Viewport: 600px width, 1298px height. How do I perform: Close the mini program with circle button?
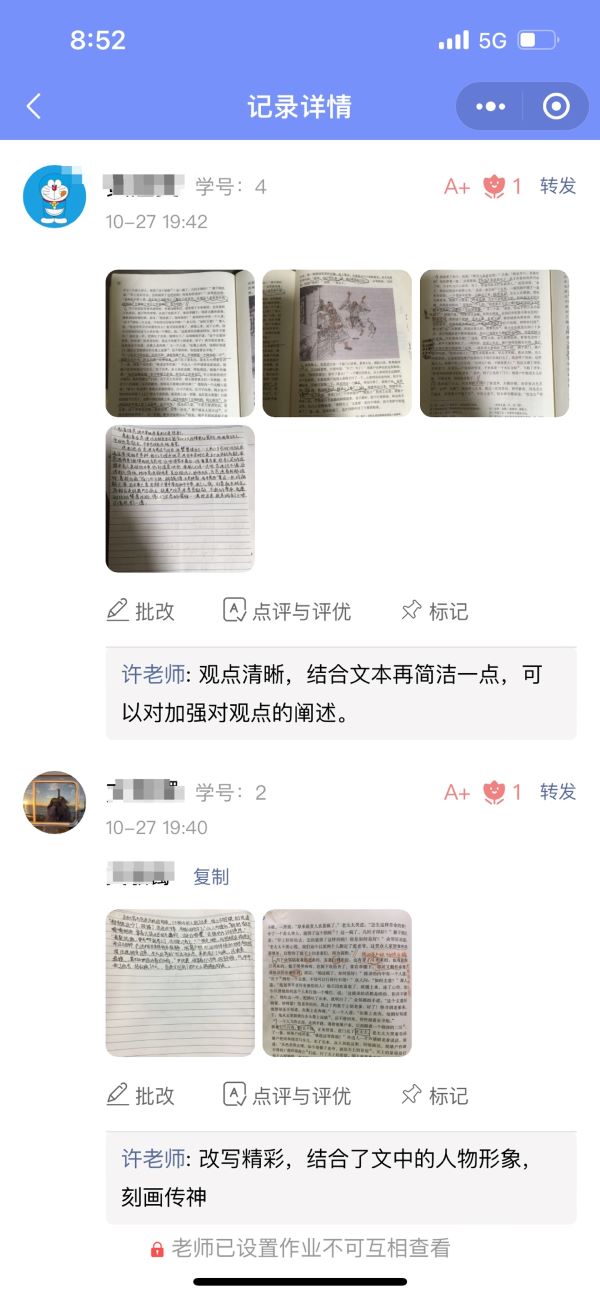point(555,106)
